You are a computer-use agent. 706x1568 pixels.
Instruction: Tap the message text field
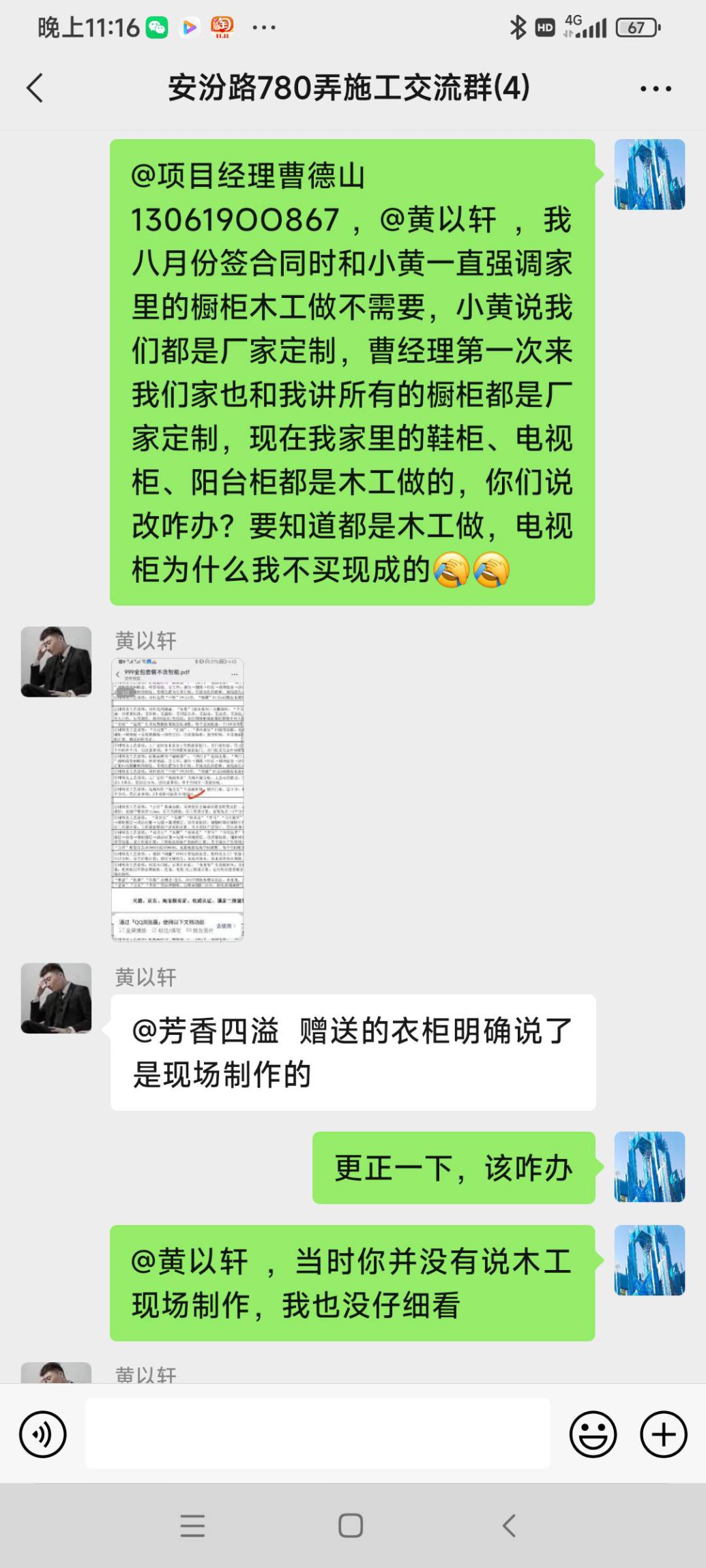[317, 1433]
